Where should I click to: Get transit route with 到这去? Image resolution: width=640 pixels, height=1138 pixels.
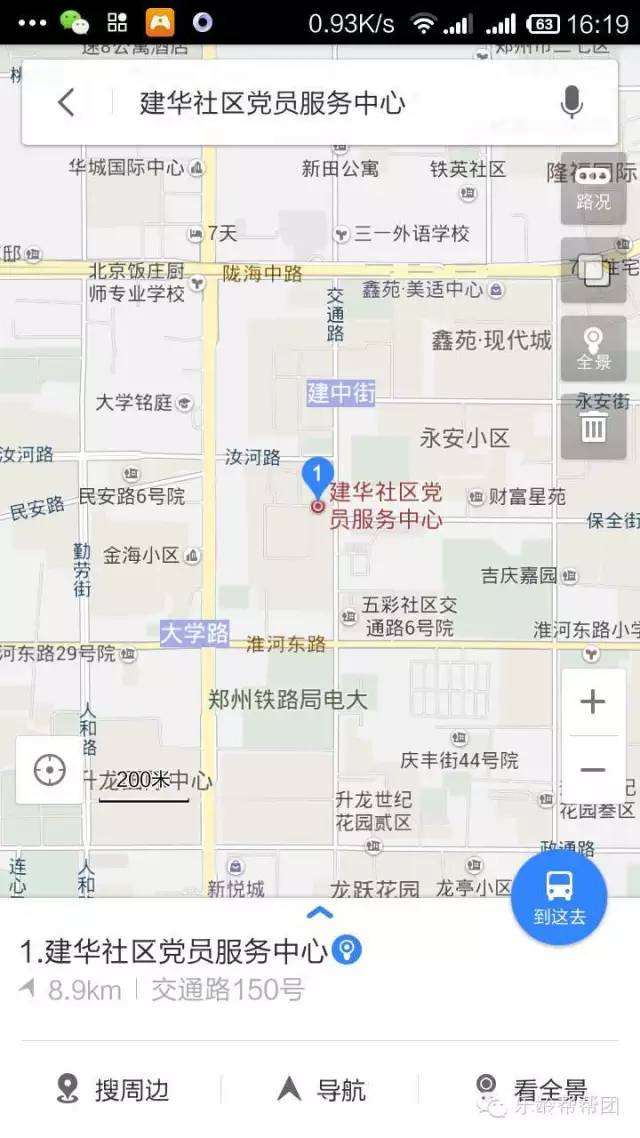coord(559,897)
